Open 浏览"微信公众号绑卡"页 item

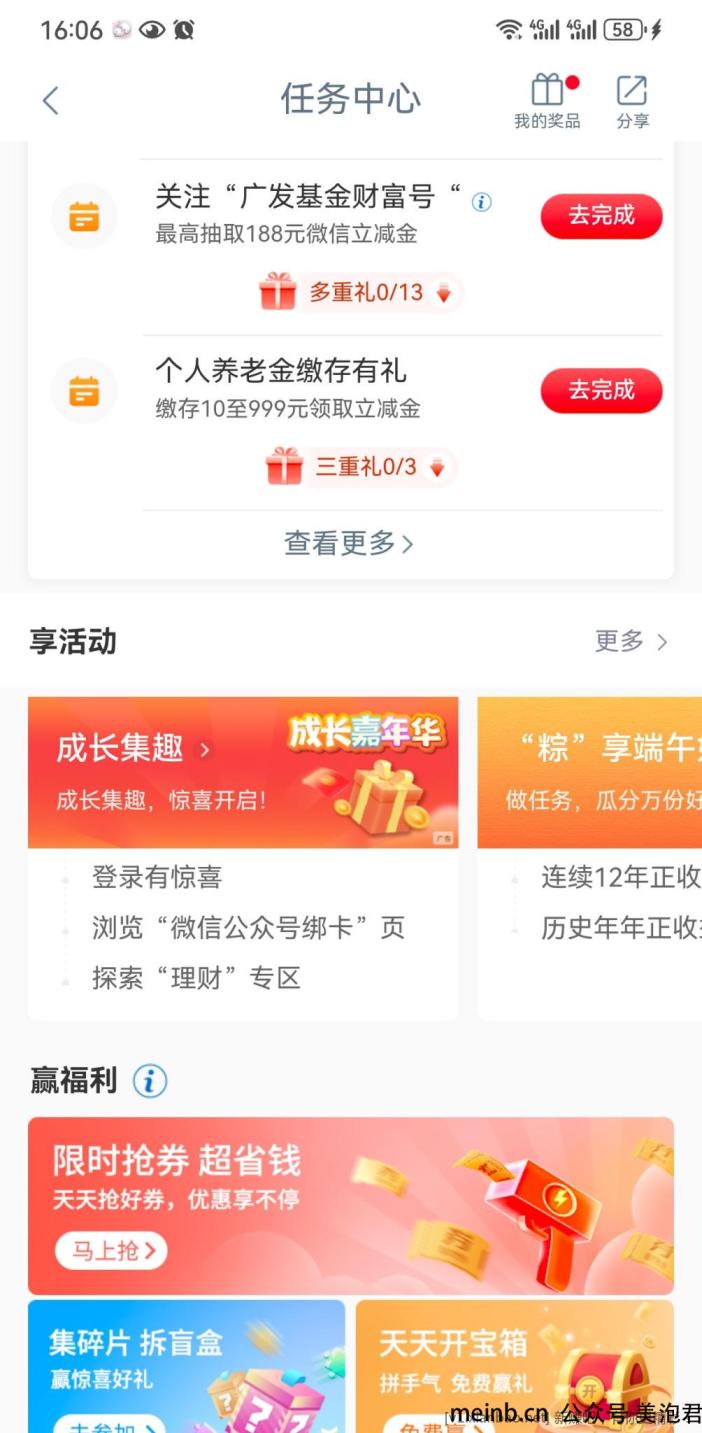248,927
